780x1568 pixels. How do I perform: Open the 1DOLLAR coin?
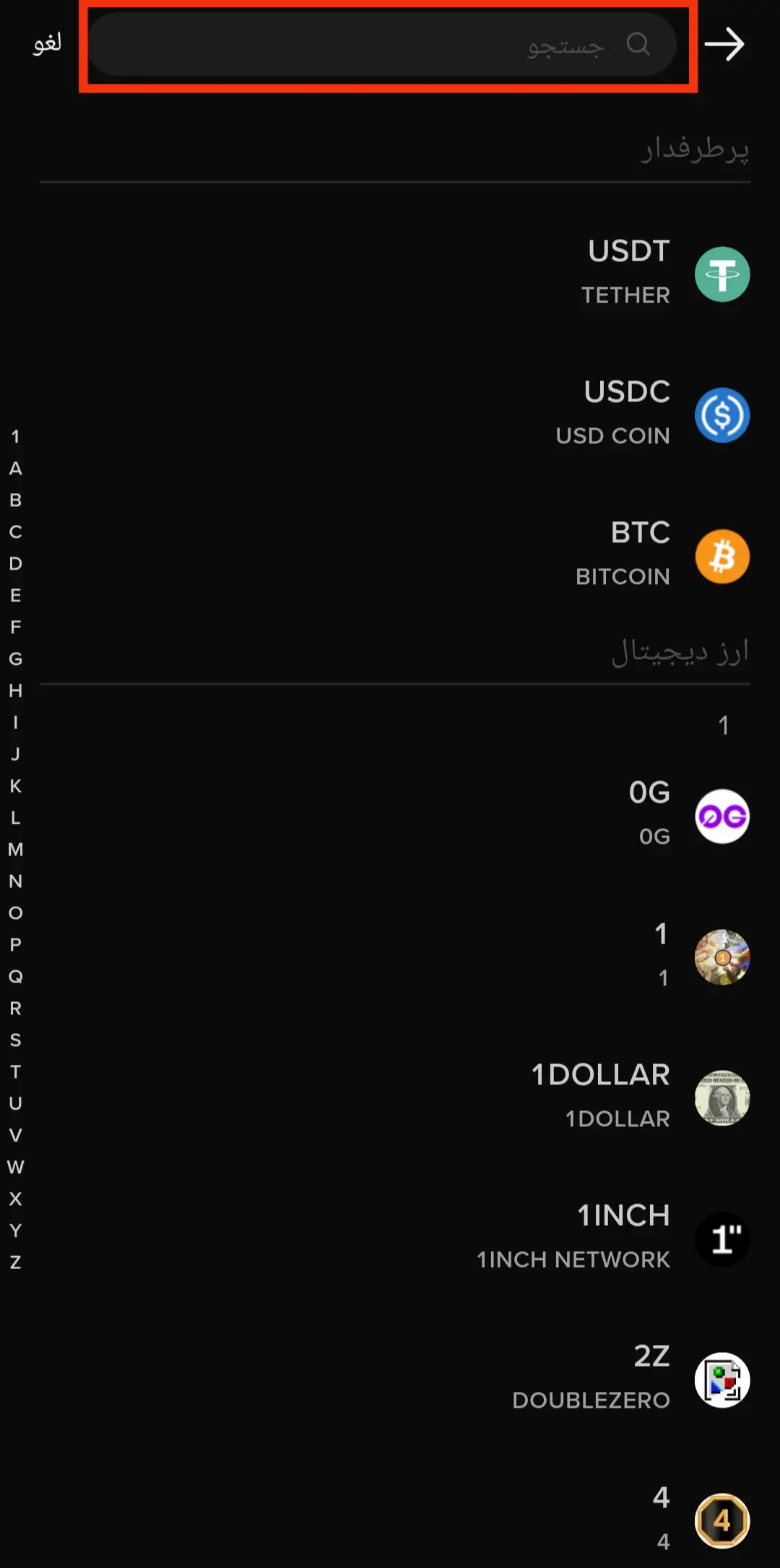[650, 1097]
